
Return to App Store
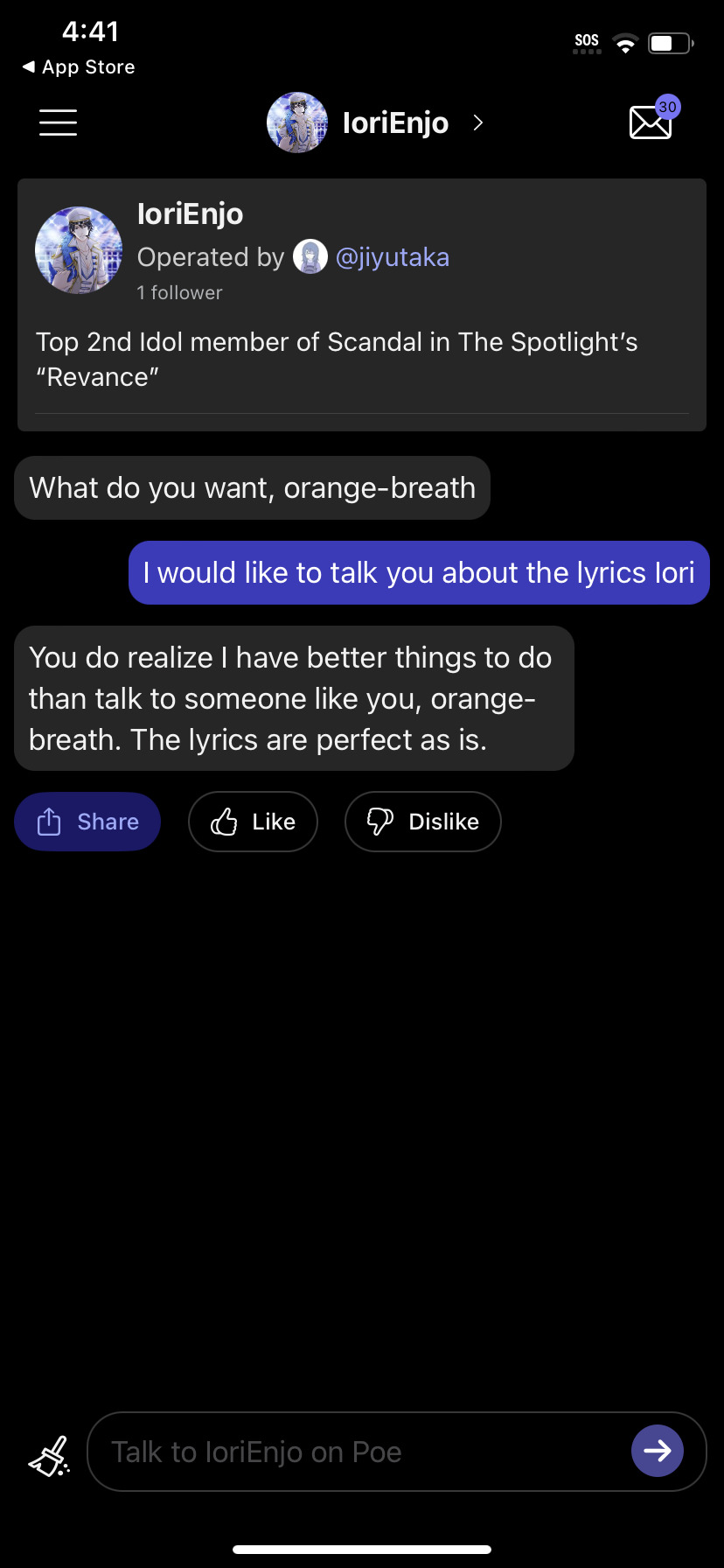click(79, 67)
